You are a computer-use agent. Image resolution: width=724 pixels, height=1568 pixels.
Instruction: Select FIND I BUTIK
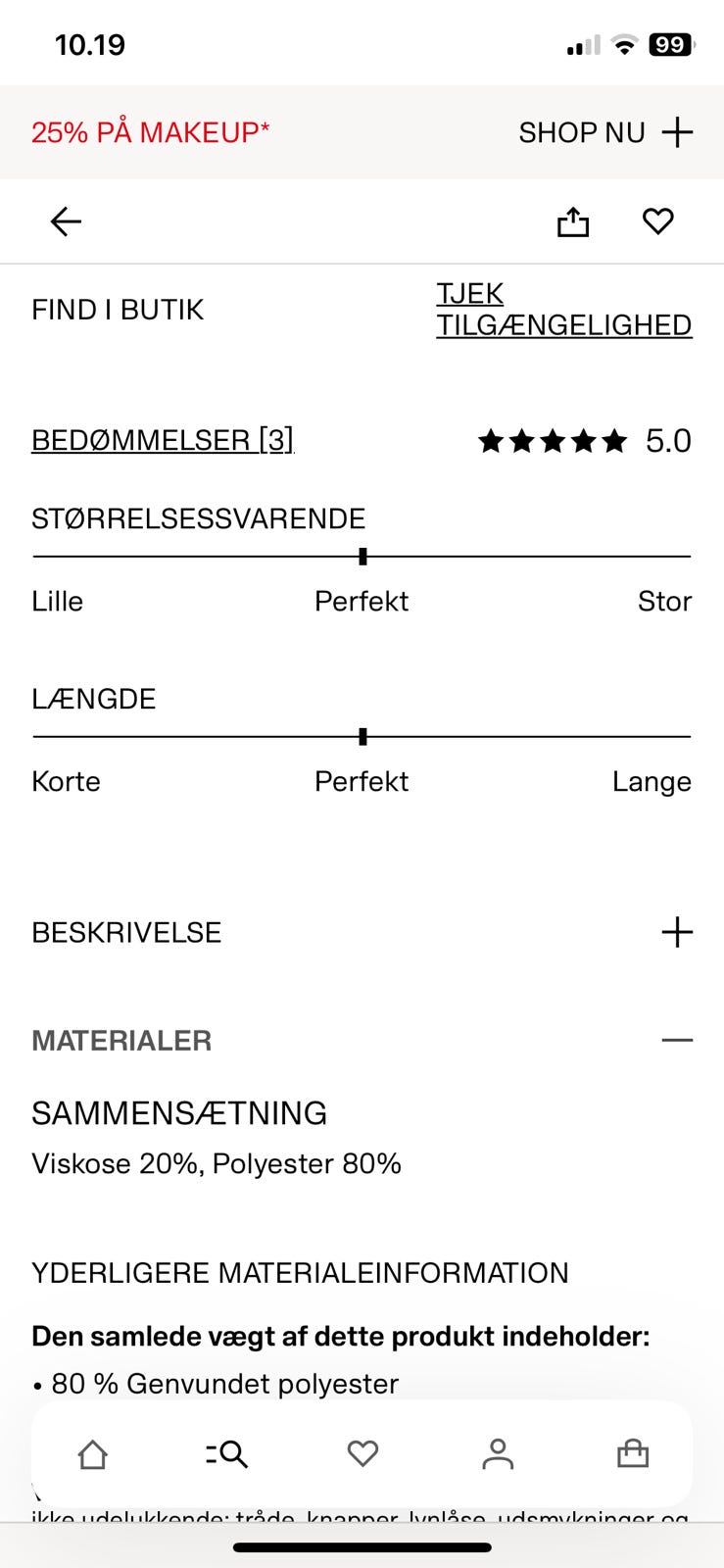click(x=118, y=309)
